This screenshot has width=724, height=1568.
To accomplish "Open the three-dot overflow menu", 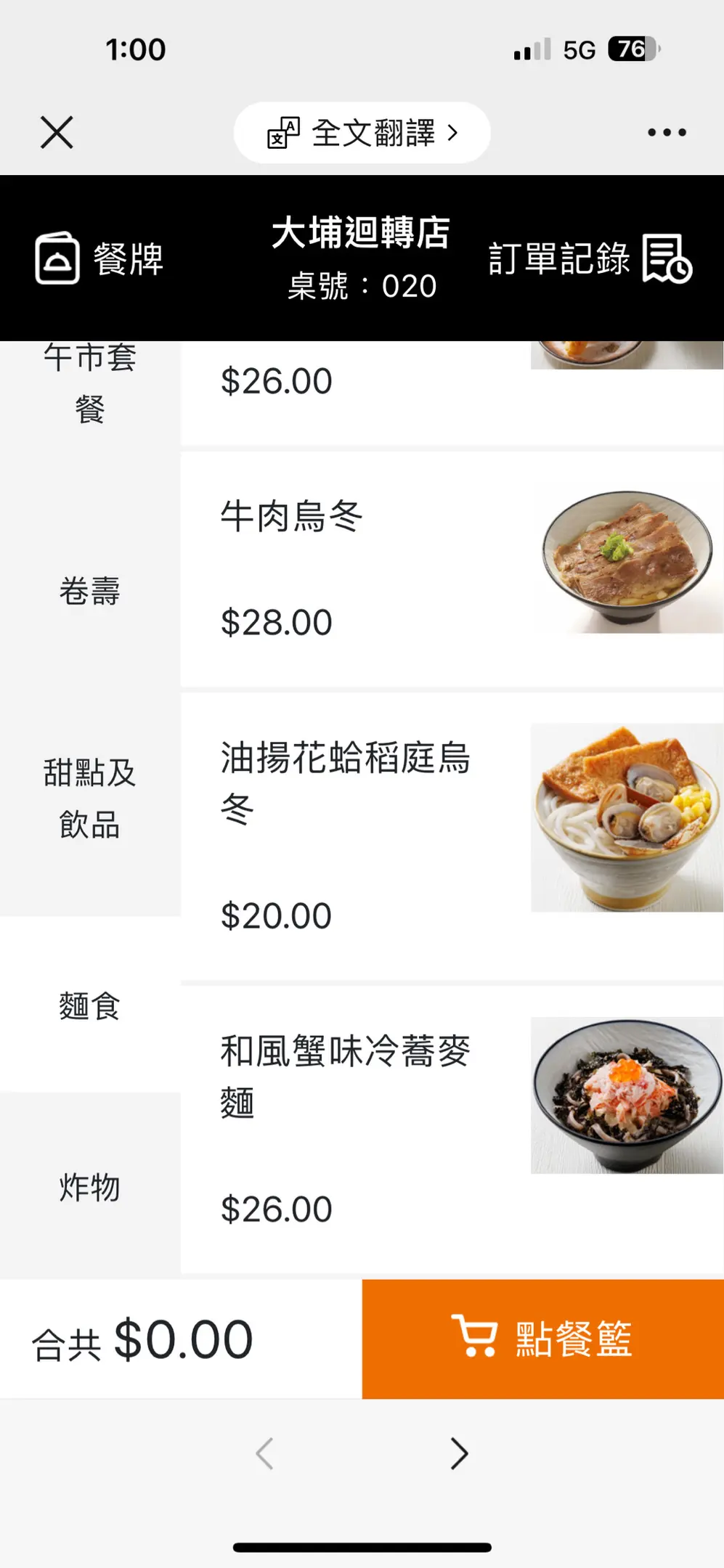I will 667,133.
